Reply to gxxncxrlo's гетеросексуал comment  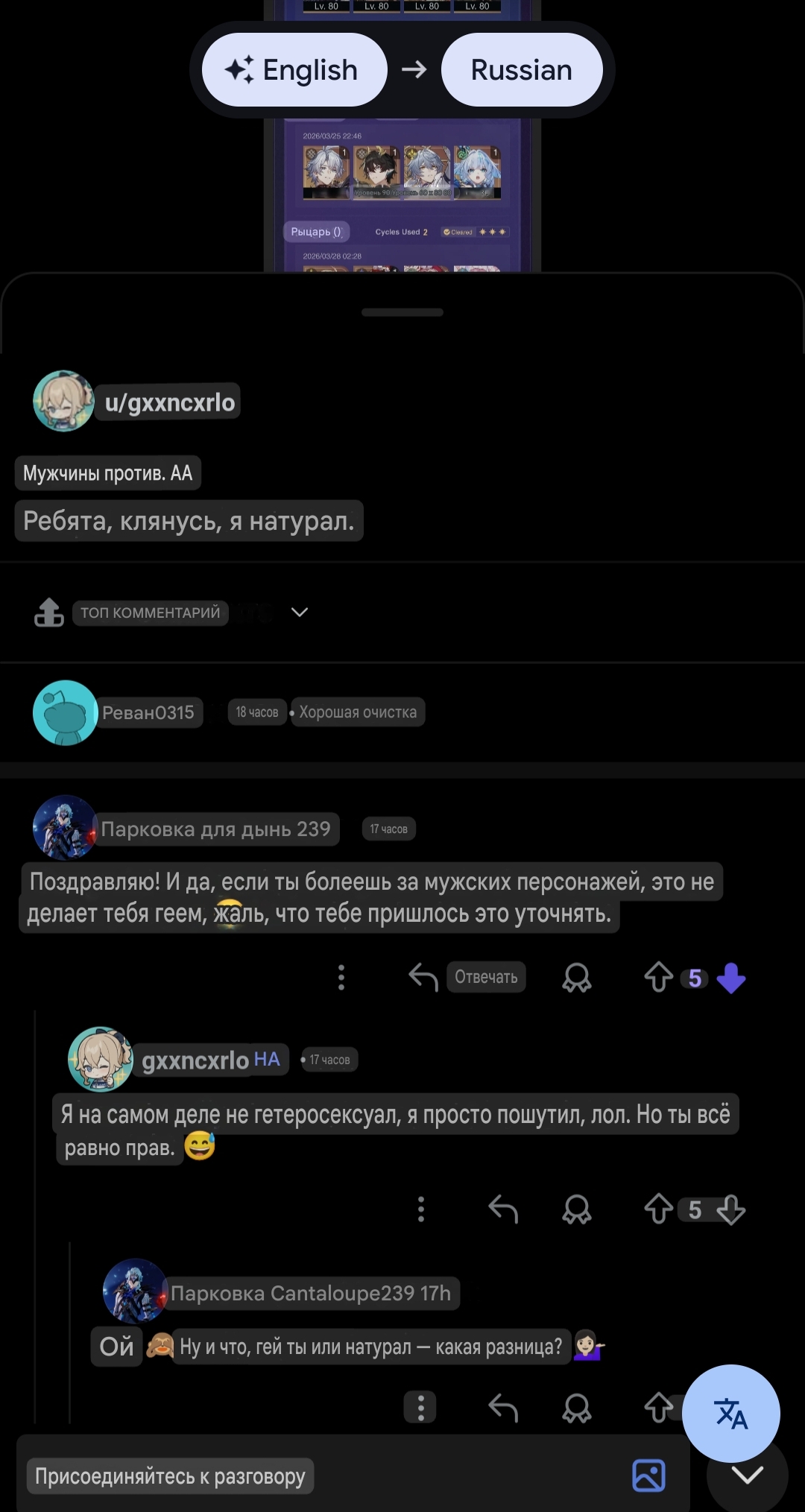point(503,1209)
